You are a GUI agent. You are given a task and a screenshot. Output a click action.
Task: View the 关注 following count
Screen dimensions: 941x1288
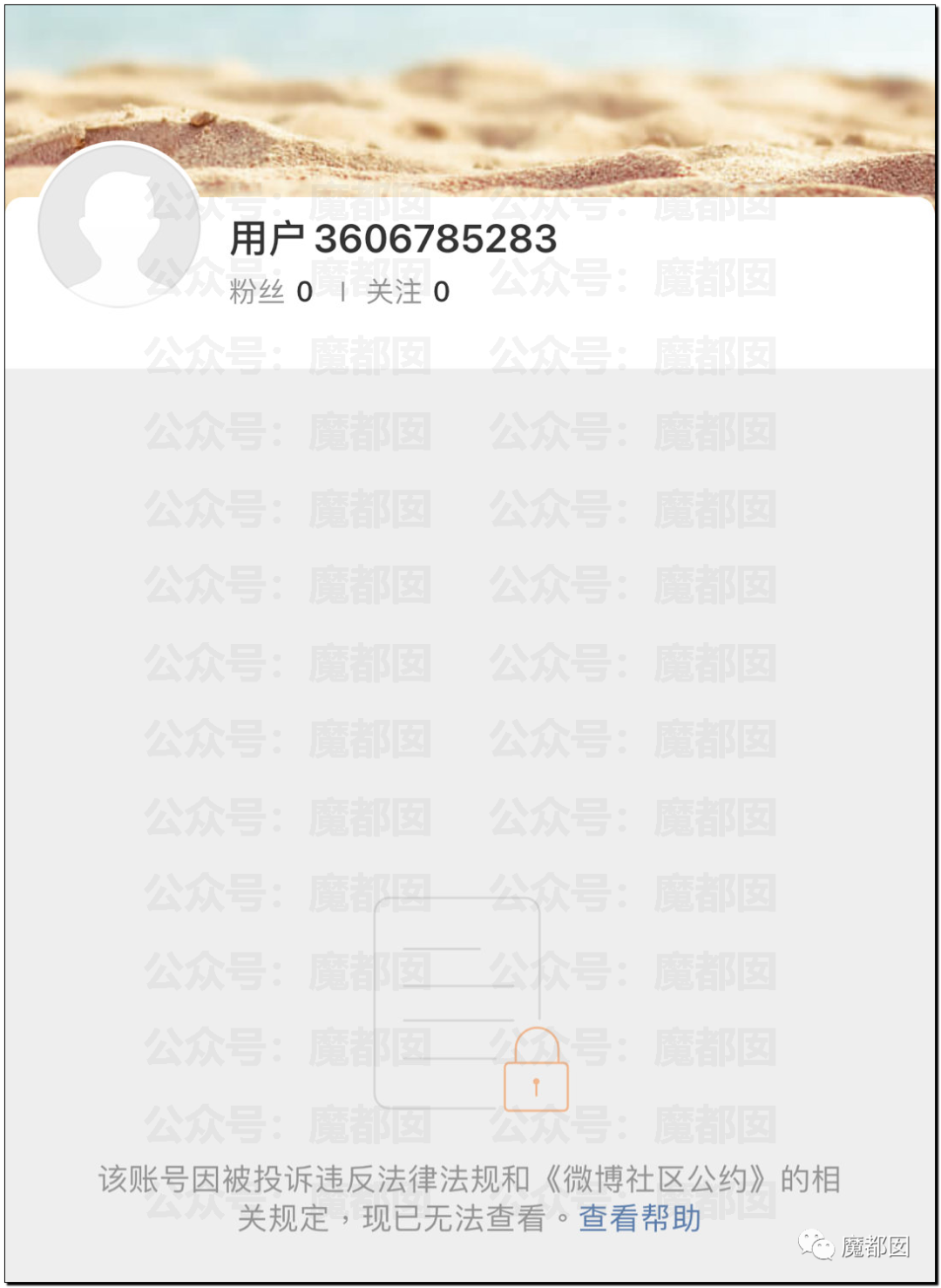point(408,292)
